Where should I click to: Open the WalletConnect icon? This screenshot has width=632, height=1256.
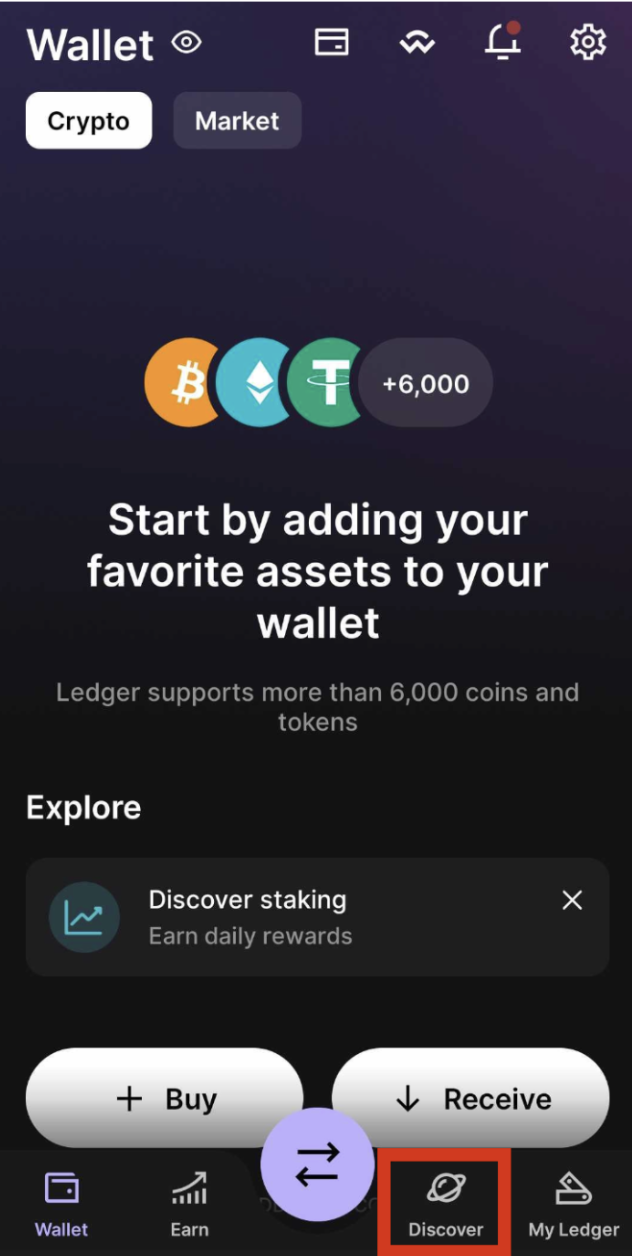(x=417, y=42)
